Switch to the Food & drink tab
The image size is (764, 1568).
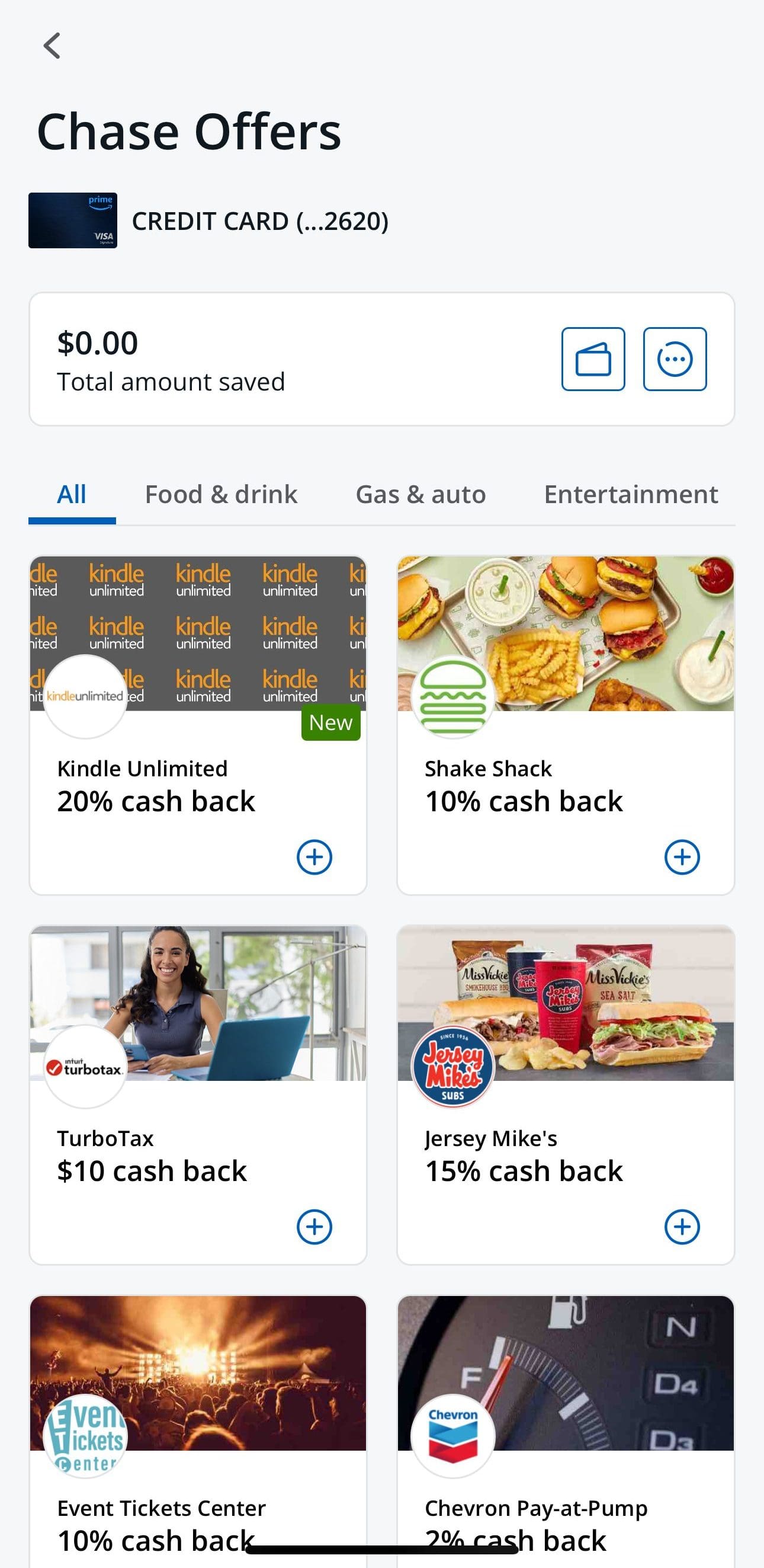[x=221, y=494]
